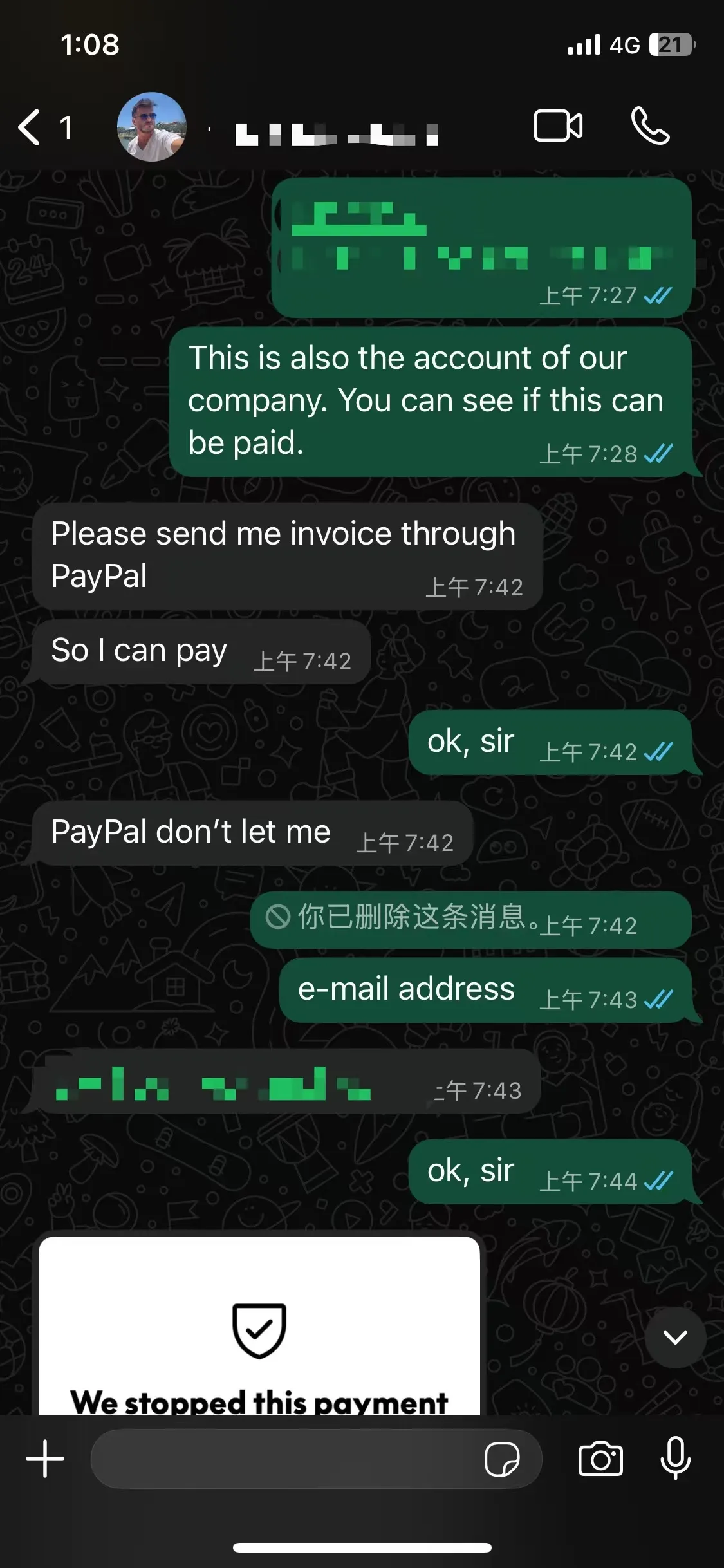Screen dimensions: 724x1568
Task: Start a voice call with the contact
Action: click(x=652, y=126)
